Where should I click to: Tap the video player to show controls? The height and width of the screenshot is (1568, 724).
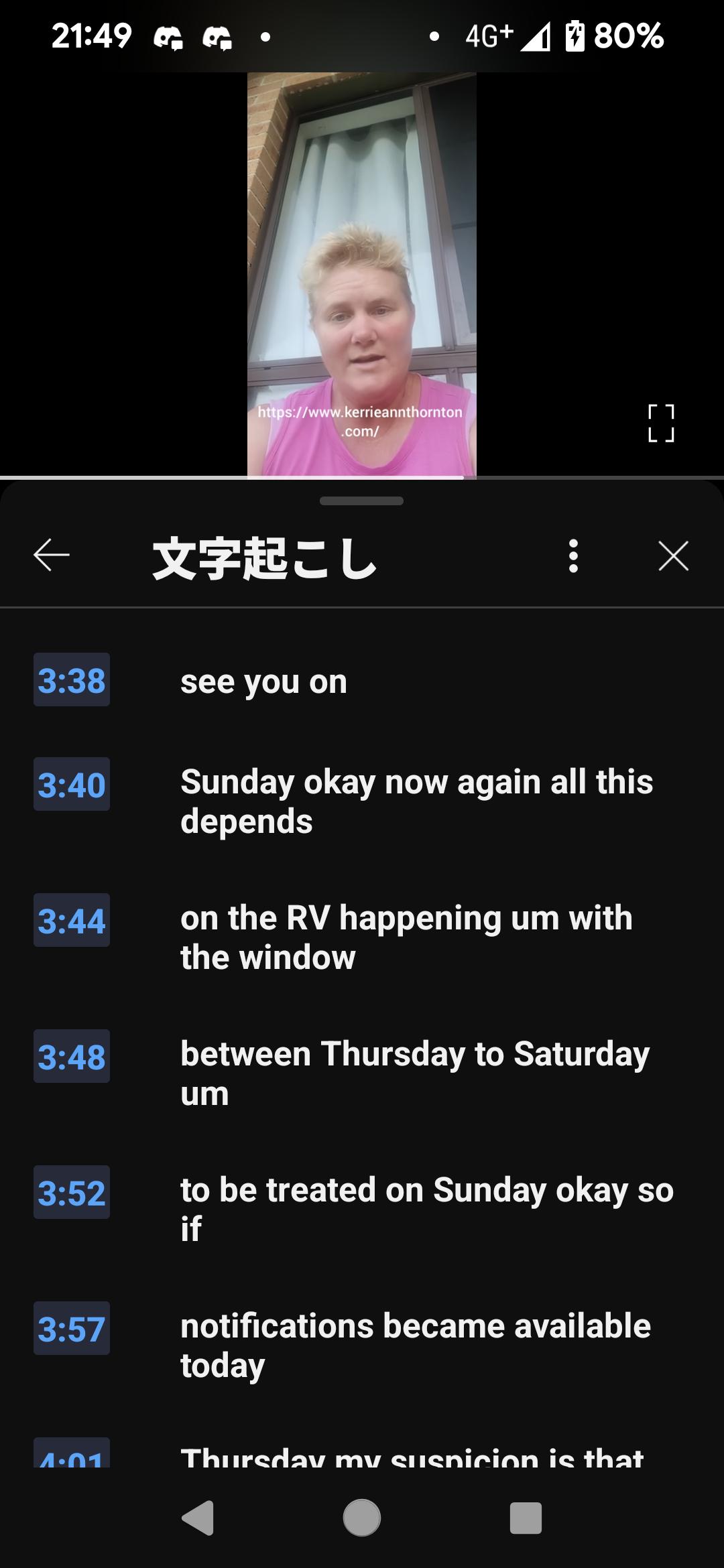click(362, 268)
